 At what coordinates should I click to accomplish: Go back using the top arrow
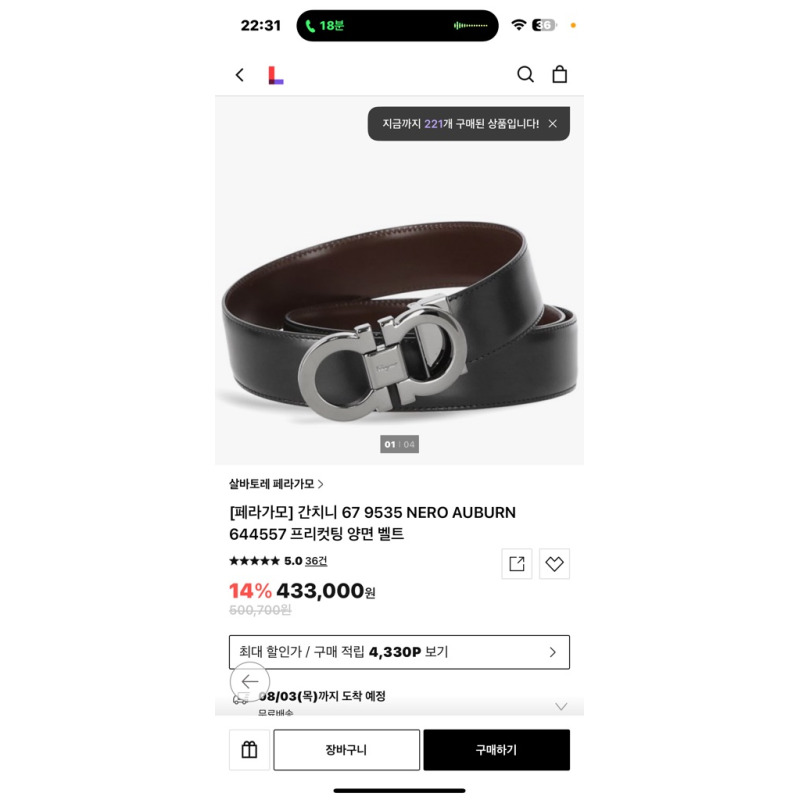click(239, 75)
